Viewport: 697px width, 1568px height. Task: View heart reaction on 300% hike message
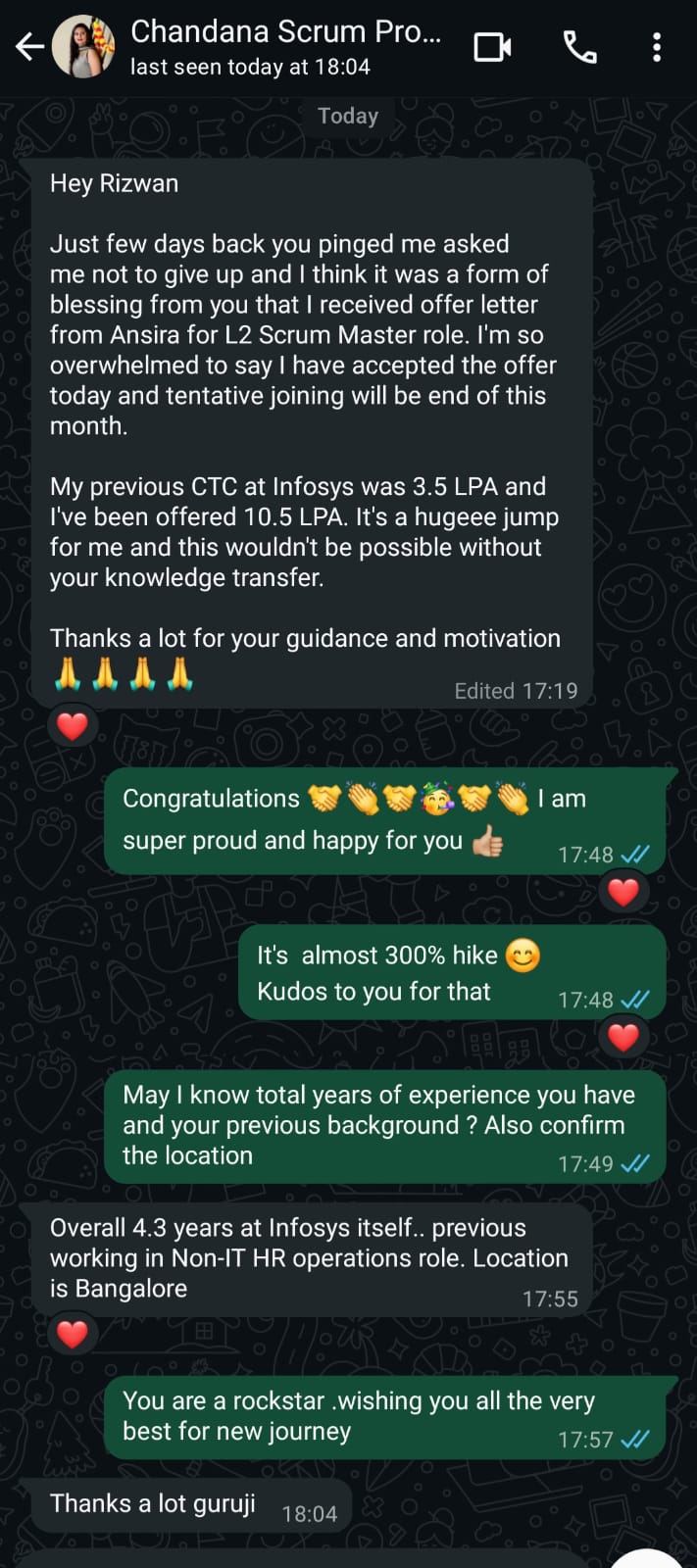623,1037
